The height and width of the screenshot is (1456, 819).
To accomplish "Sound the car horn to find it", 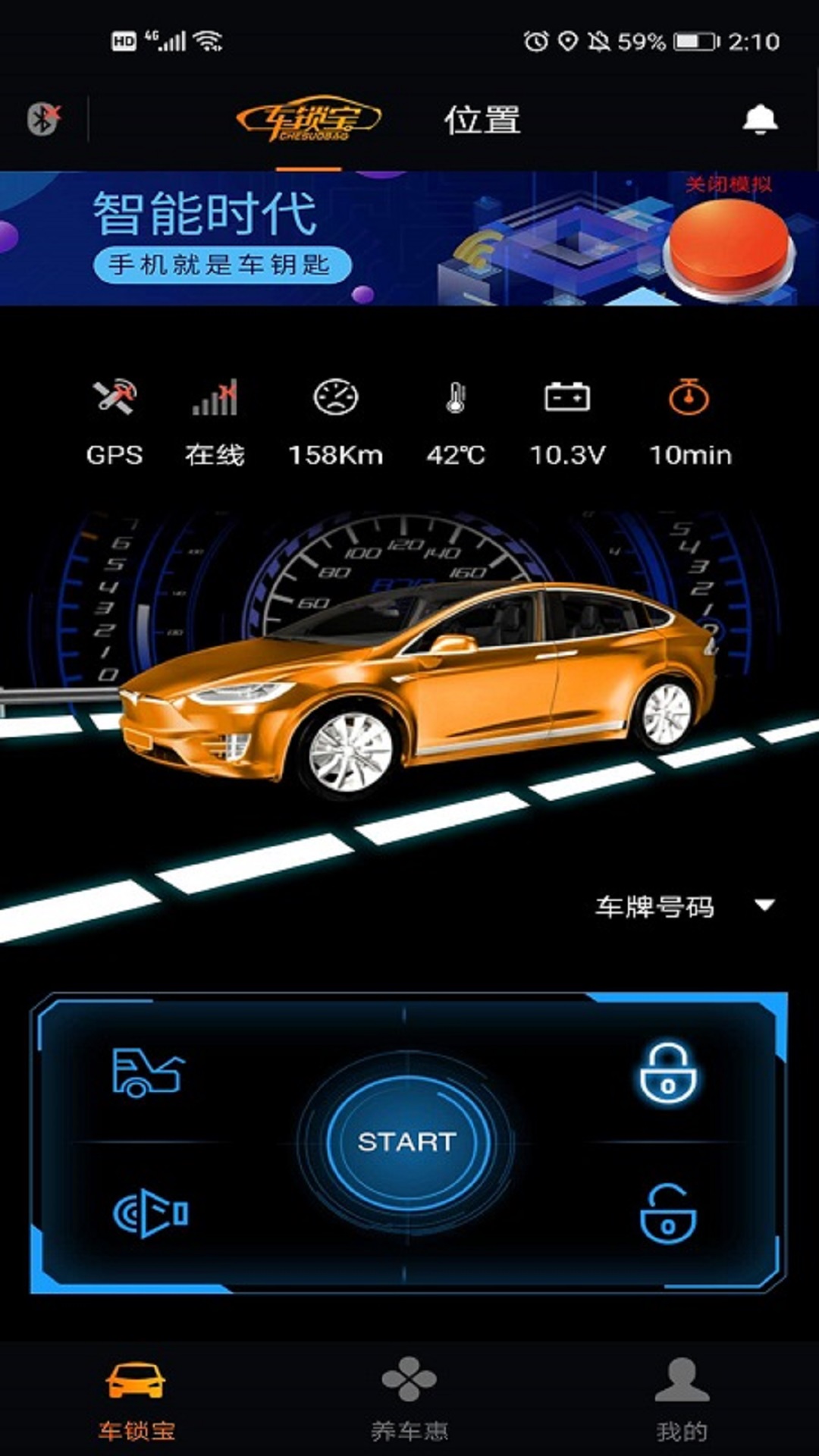I will [x=149, y=1213].
